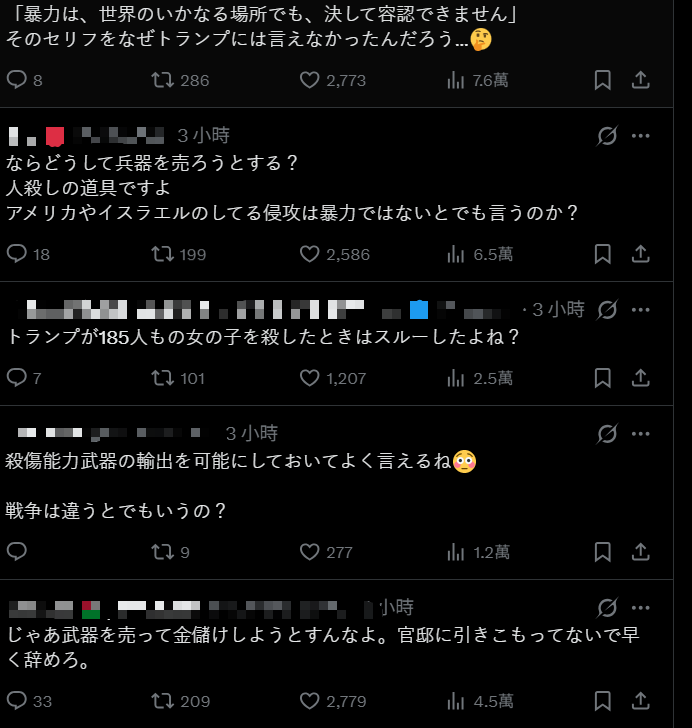
Task: Open overflow menu on 殺傷能力武器 reply
Action: 641,434
